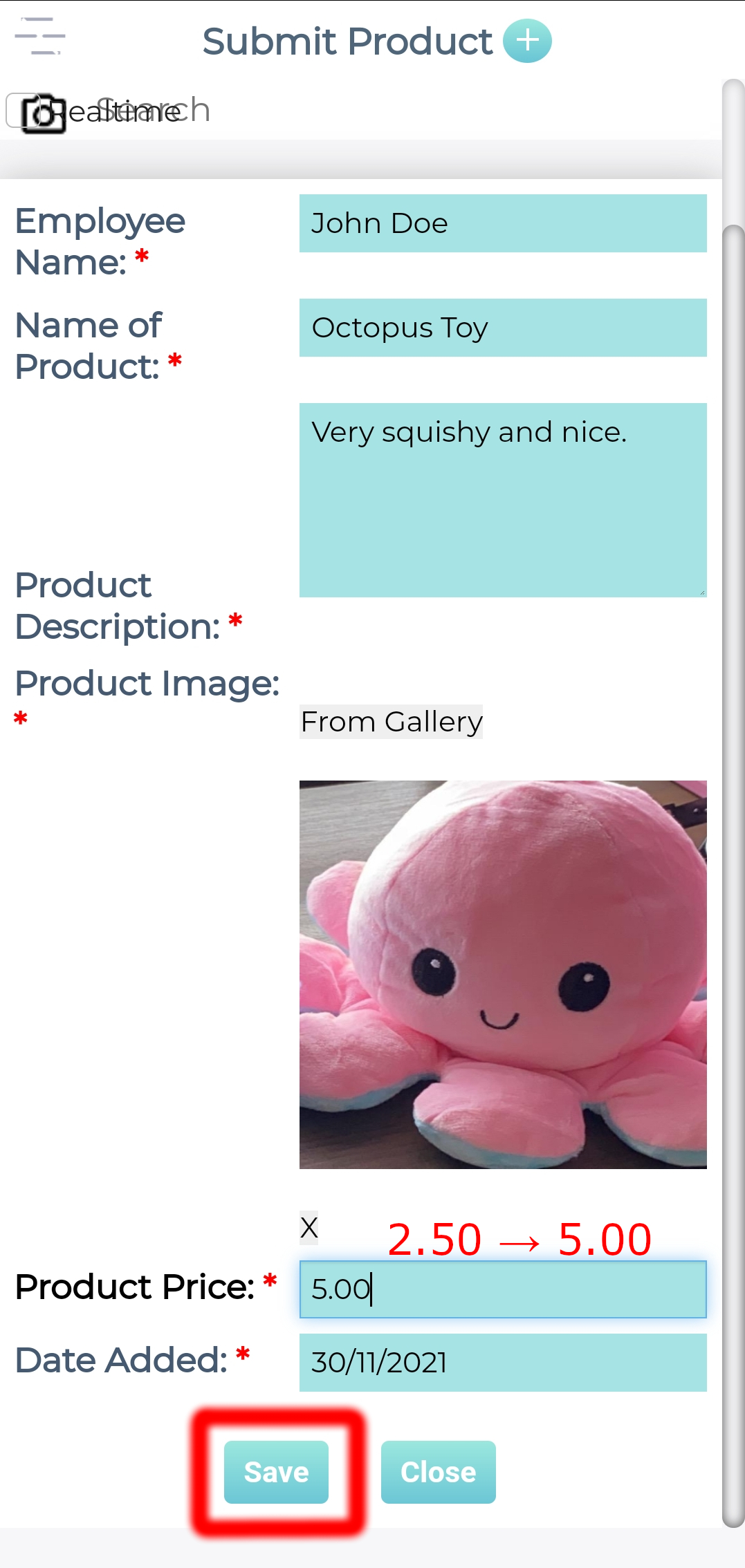This screenshot has height=1568, width=745.
Task: Edit the Product Description text area
Action: [503, 500]
